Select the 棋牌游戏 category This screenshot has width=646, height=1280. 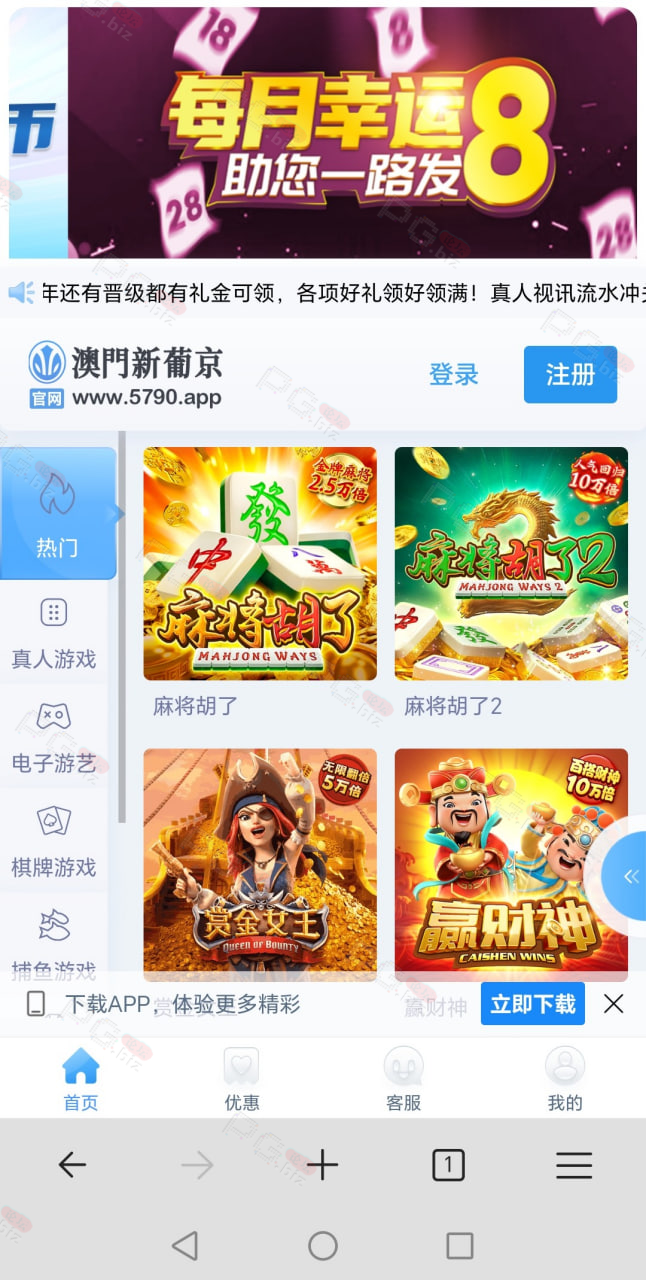pos(54,841)
